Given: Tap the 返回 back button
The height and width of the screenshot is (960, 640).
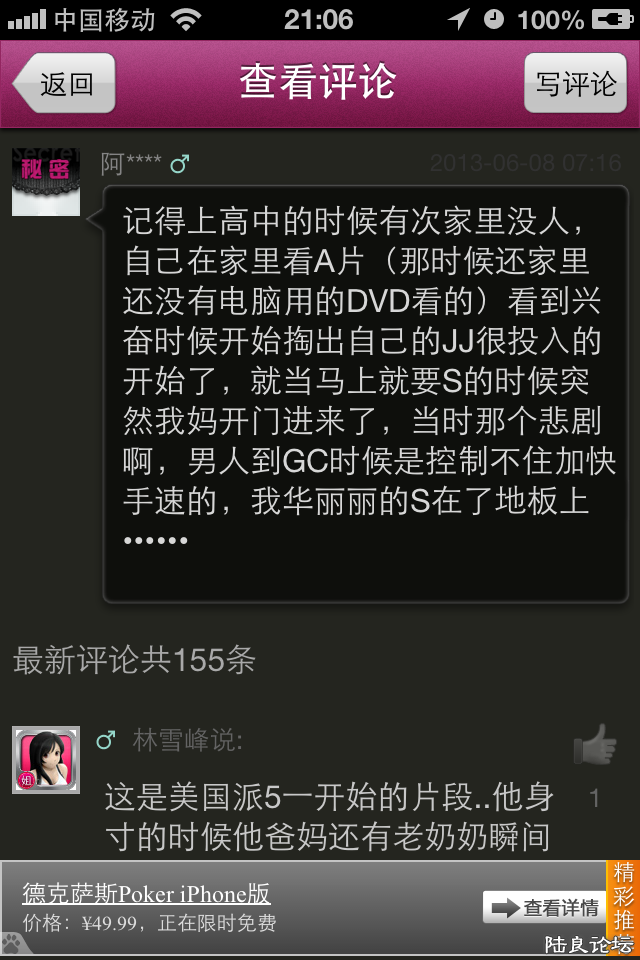Looking at the screenshot, I should click(x=66, y=84).
